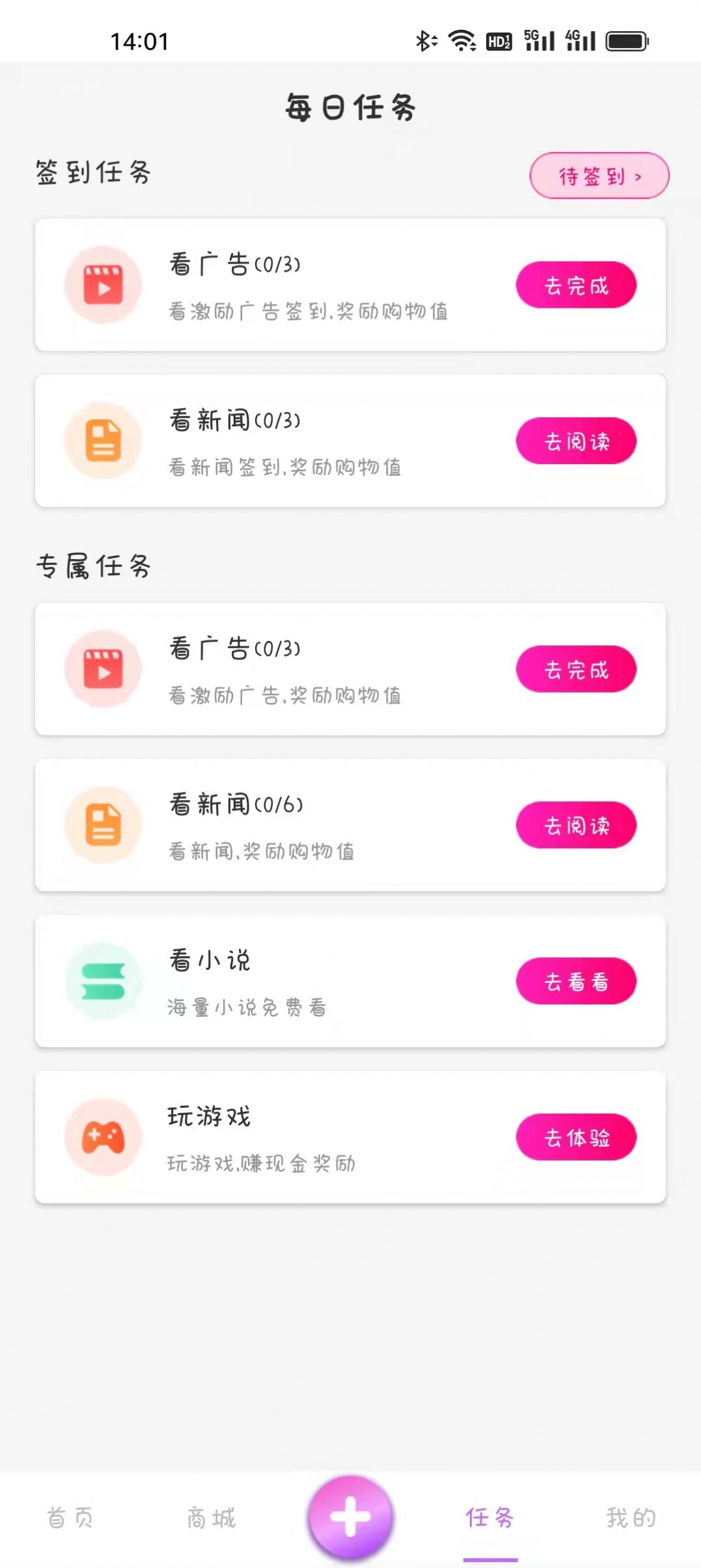The image size is (701, 1568).
Task: Open the green novel icon for 看小说
Action: (x=102, y=981)
